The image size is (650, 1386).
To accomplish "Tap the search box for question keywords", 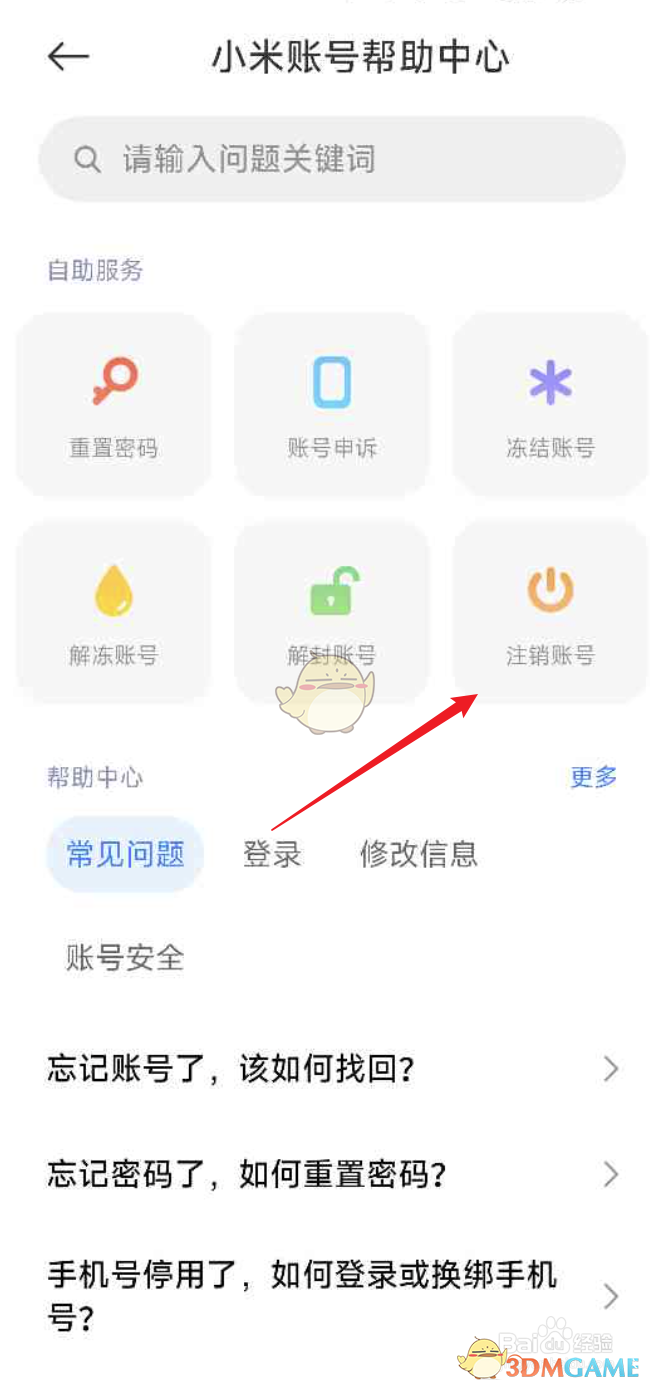I will pyautogui.click(x=331, y=160).
